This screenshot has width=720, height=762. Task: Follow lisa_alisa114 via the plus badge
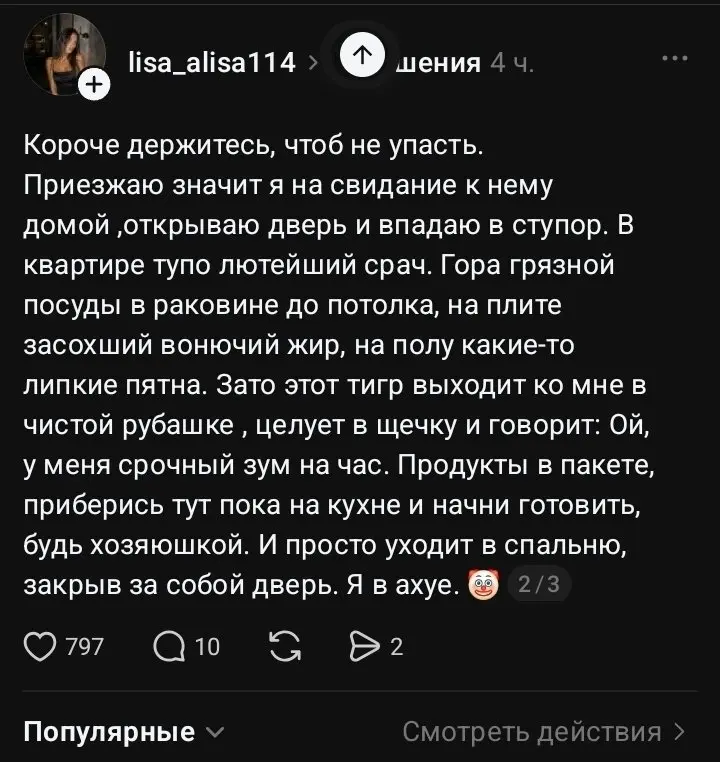click(x=94, y=85)
